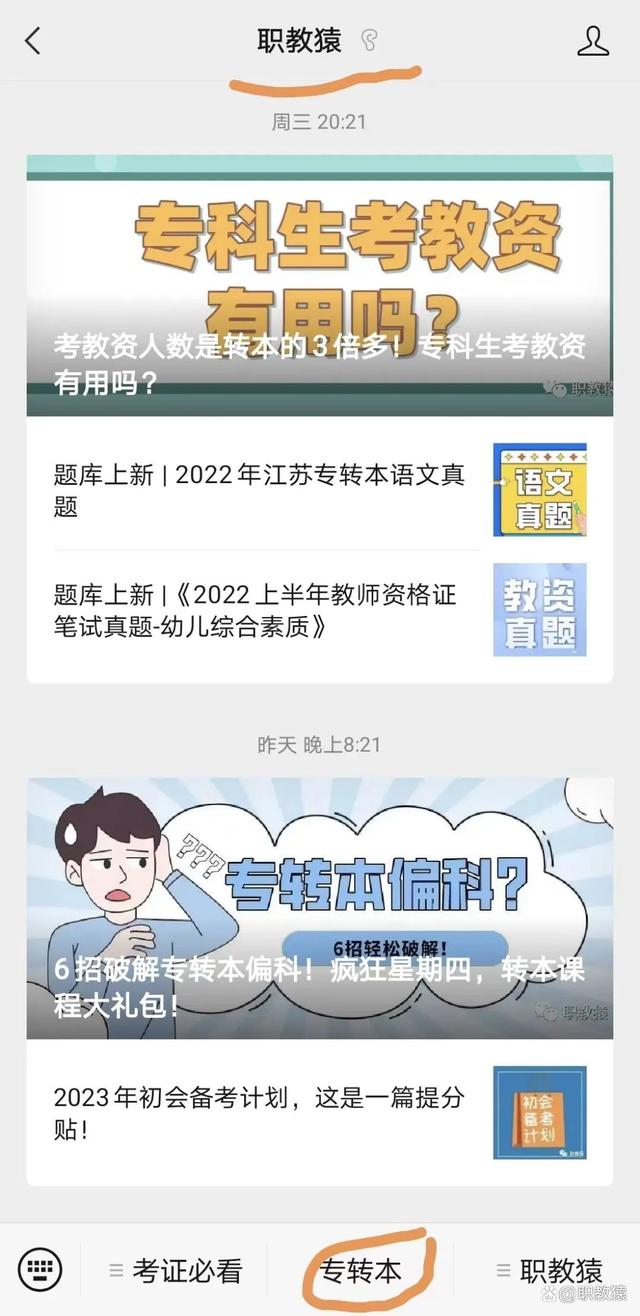Switch to keyboard input mode

click(40, 1270)
